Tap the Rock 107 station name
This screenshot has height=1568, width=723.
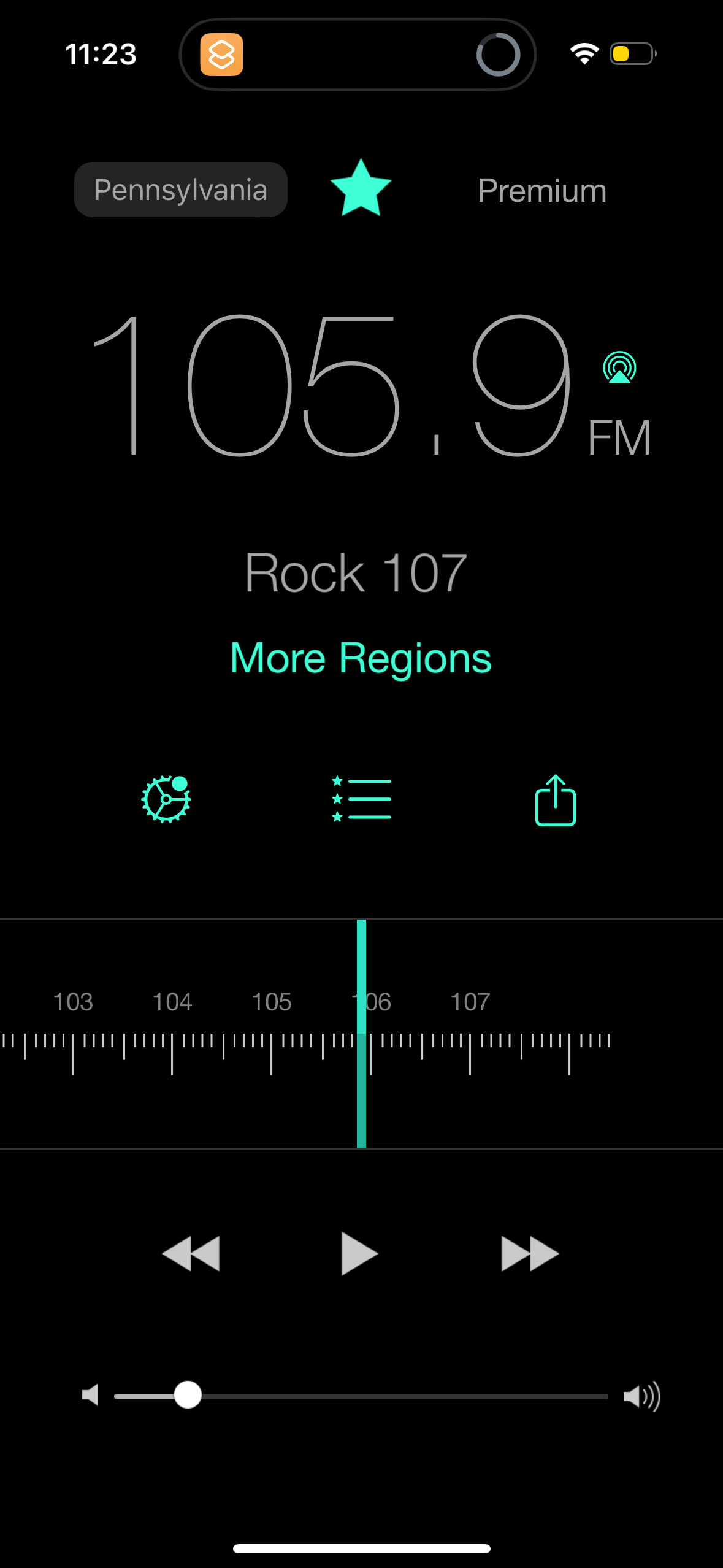(x=356, y=571)
